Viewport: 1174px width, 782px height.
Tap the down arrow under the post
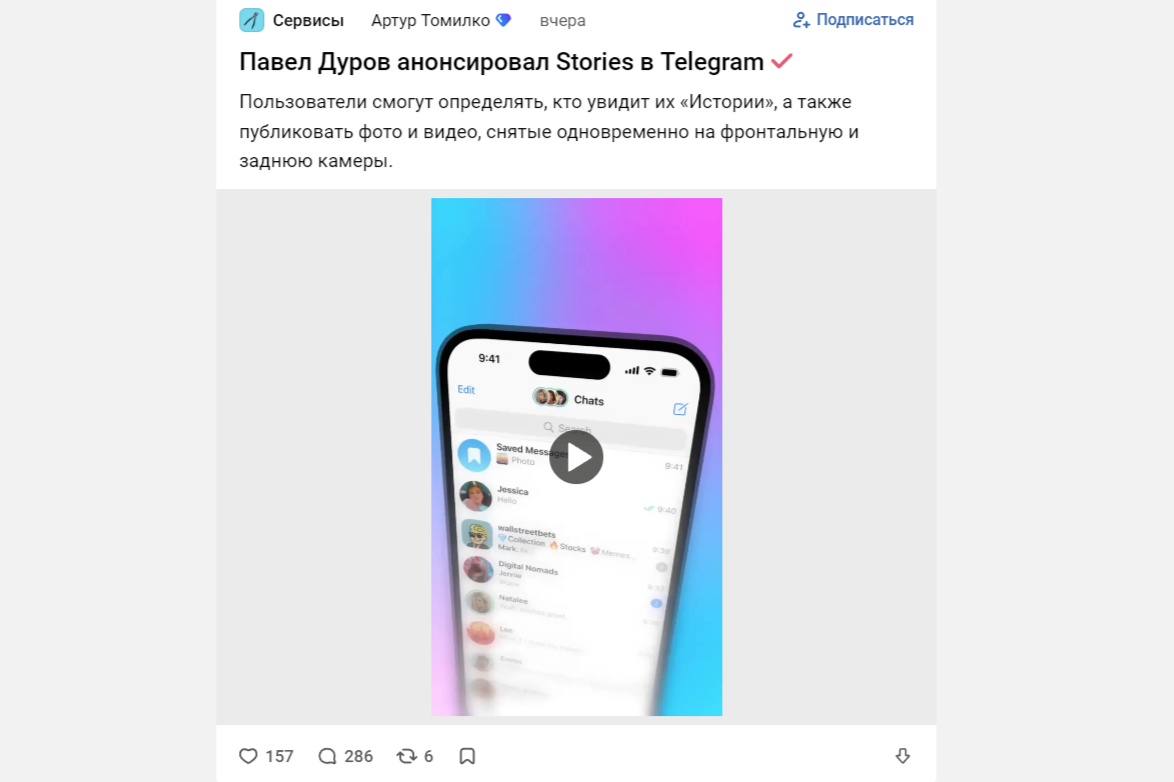pyautogui.click(x=902, y=756)
